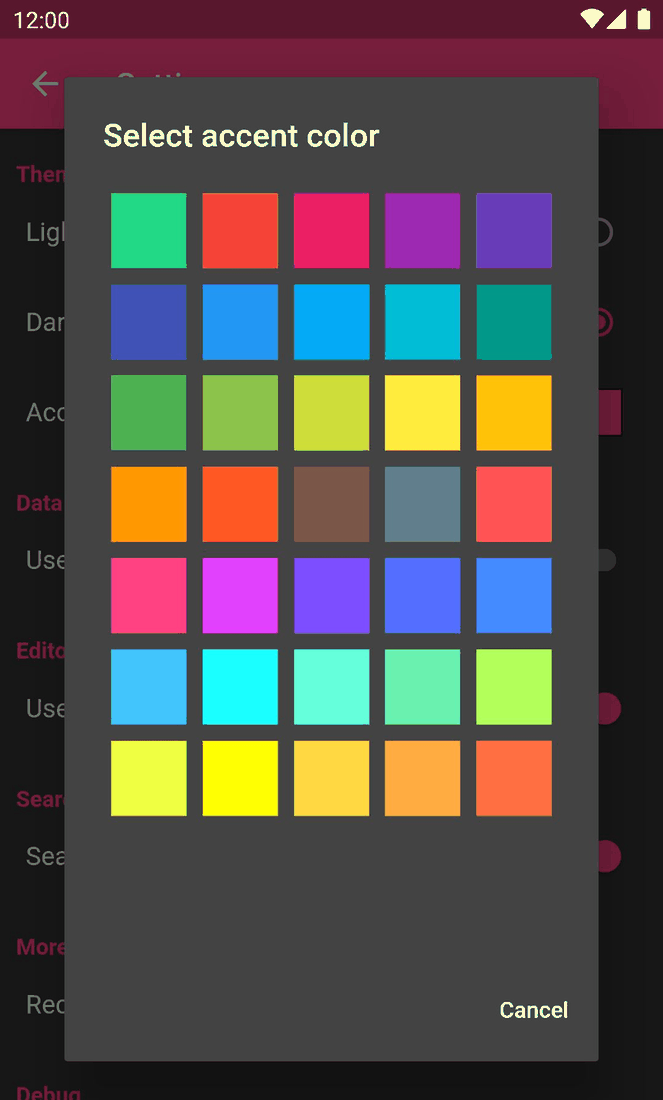This screenshot has height=1100, width=663.
Task: Pick the neon lime green swatch
Action: click(513, 687)
